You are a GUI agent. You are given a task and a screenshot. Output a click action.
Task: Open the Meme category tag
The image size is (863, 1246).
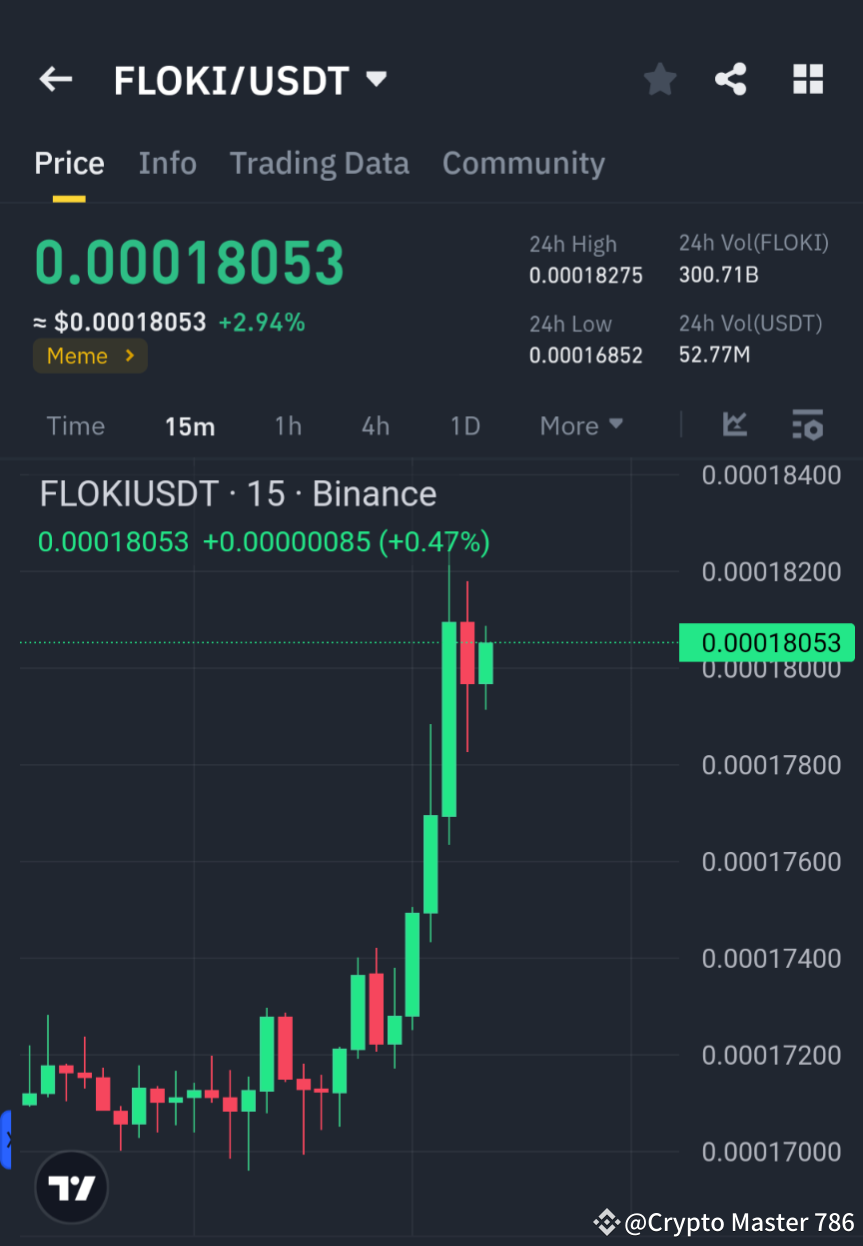tap(90, 355)
